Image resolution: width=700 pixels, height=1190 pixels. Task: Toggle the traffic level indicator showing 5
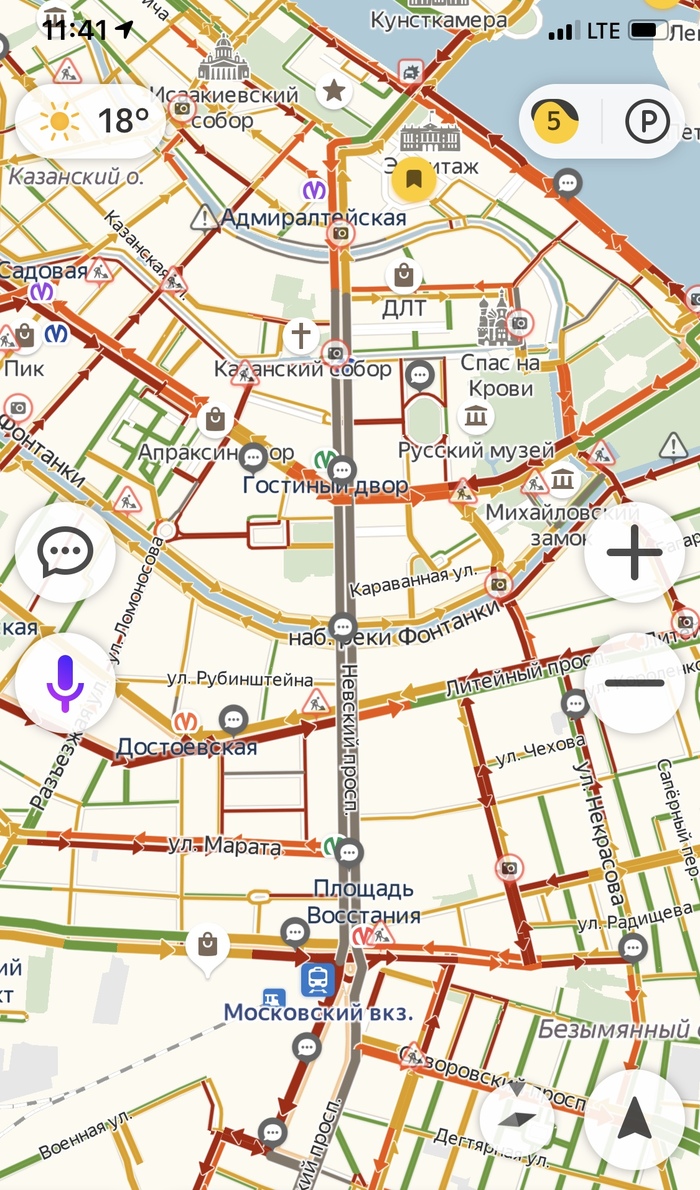click(x=554, y=122)
